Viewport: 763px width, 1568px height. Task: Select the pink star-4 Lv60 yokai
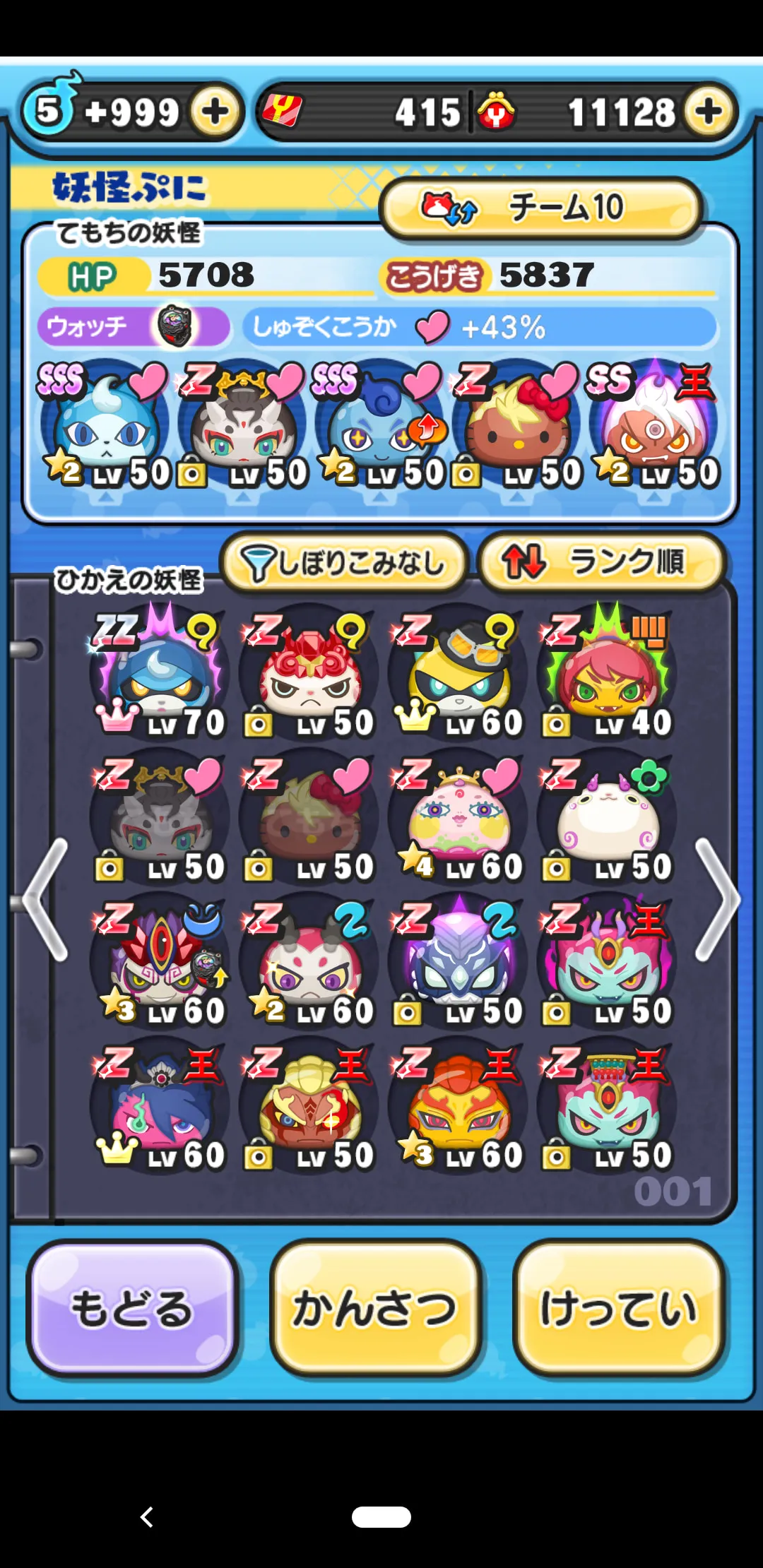pos(458,816)
